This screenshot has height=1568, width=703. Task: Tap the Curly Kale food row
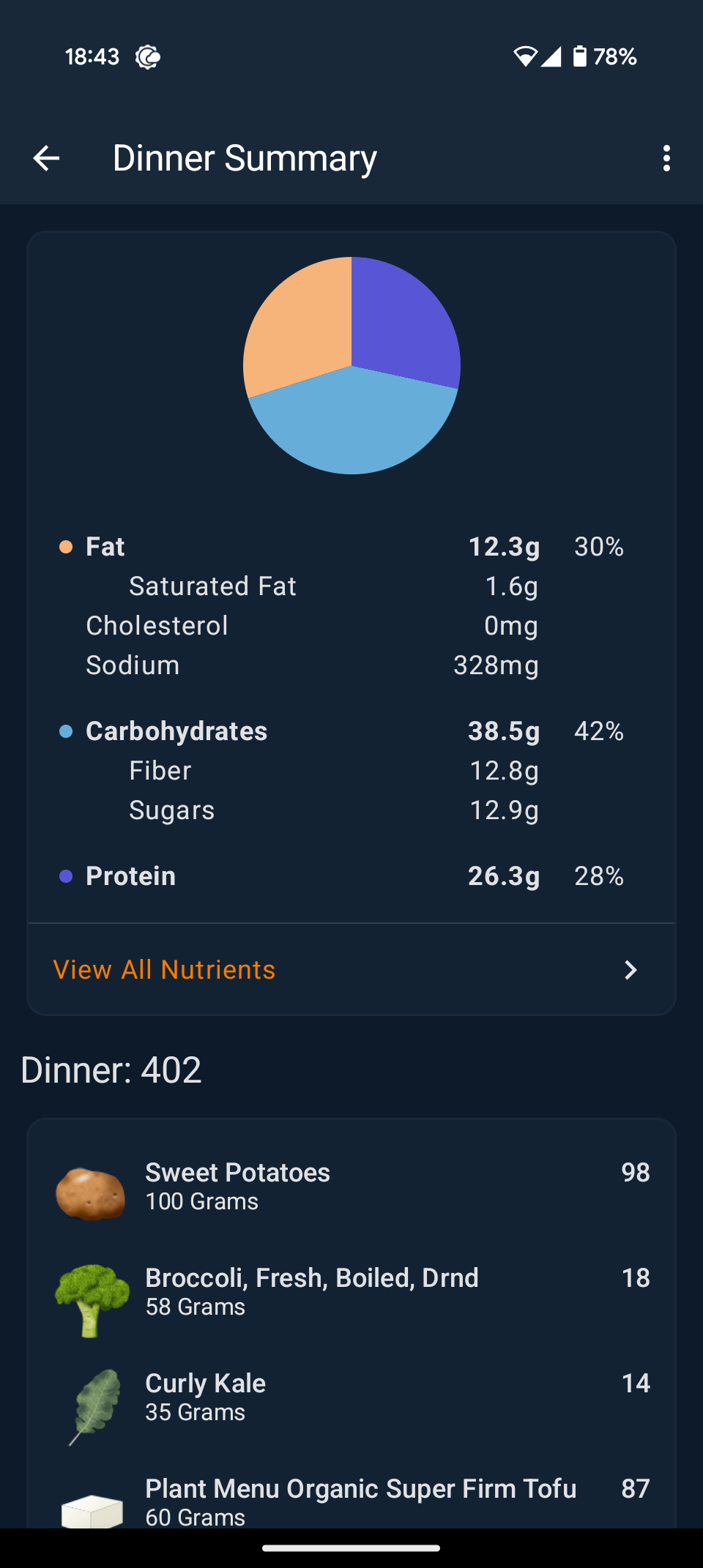coord(351,1397)
